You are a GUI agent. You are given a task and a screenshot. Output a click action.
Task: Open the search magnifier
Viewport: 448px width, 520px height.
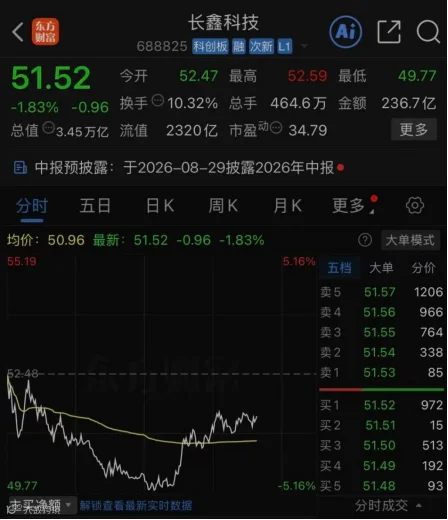[428, 32]
